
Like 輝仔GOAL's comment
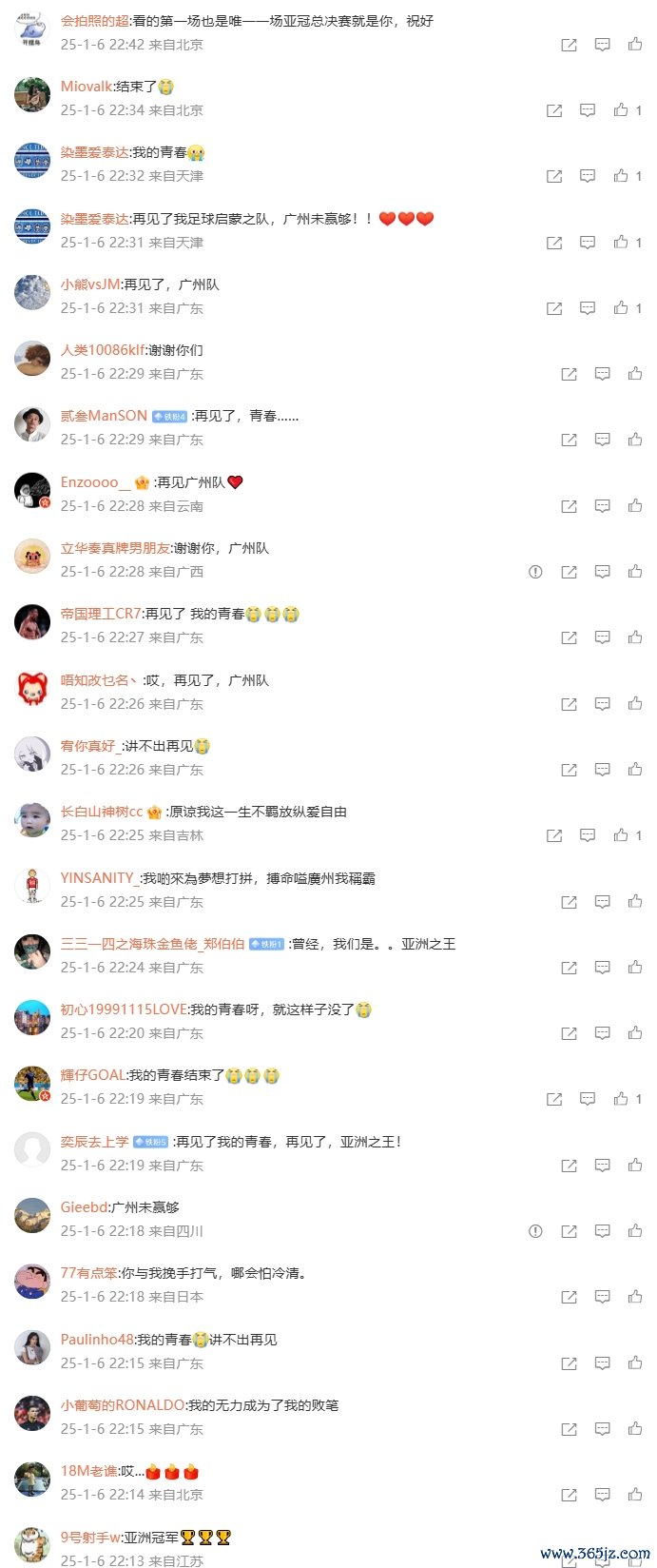(x=621, y=1099)
